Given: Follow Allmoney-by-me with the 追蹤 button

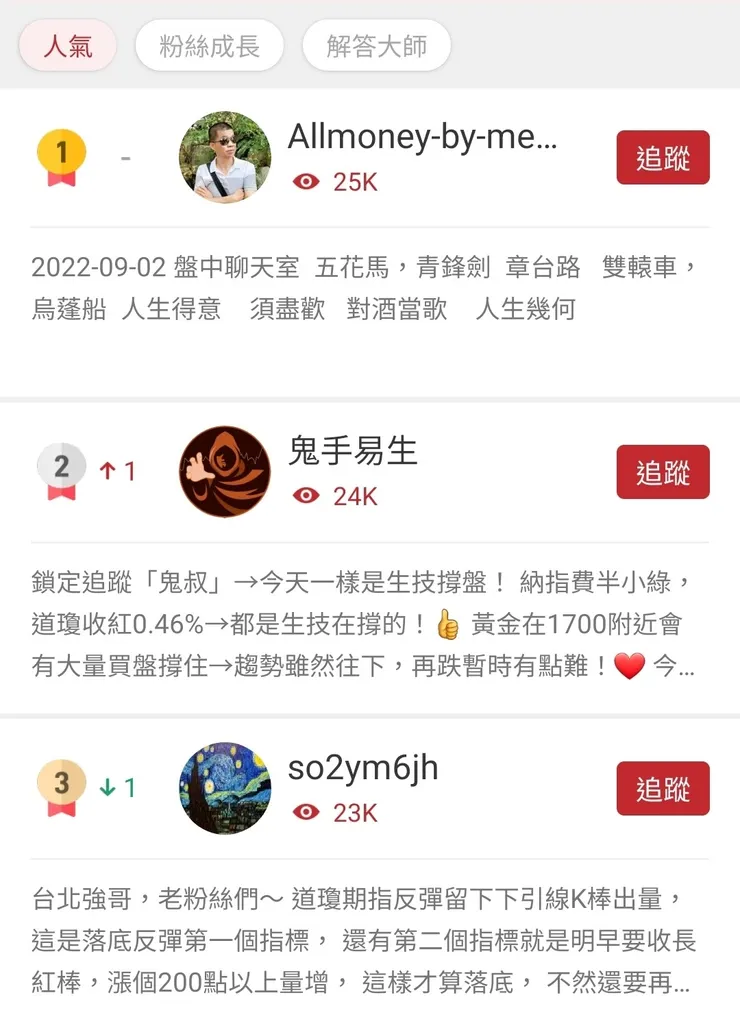Looking at the screenshot, I should 662,157.
